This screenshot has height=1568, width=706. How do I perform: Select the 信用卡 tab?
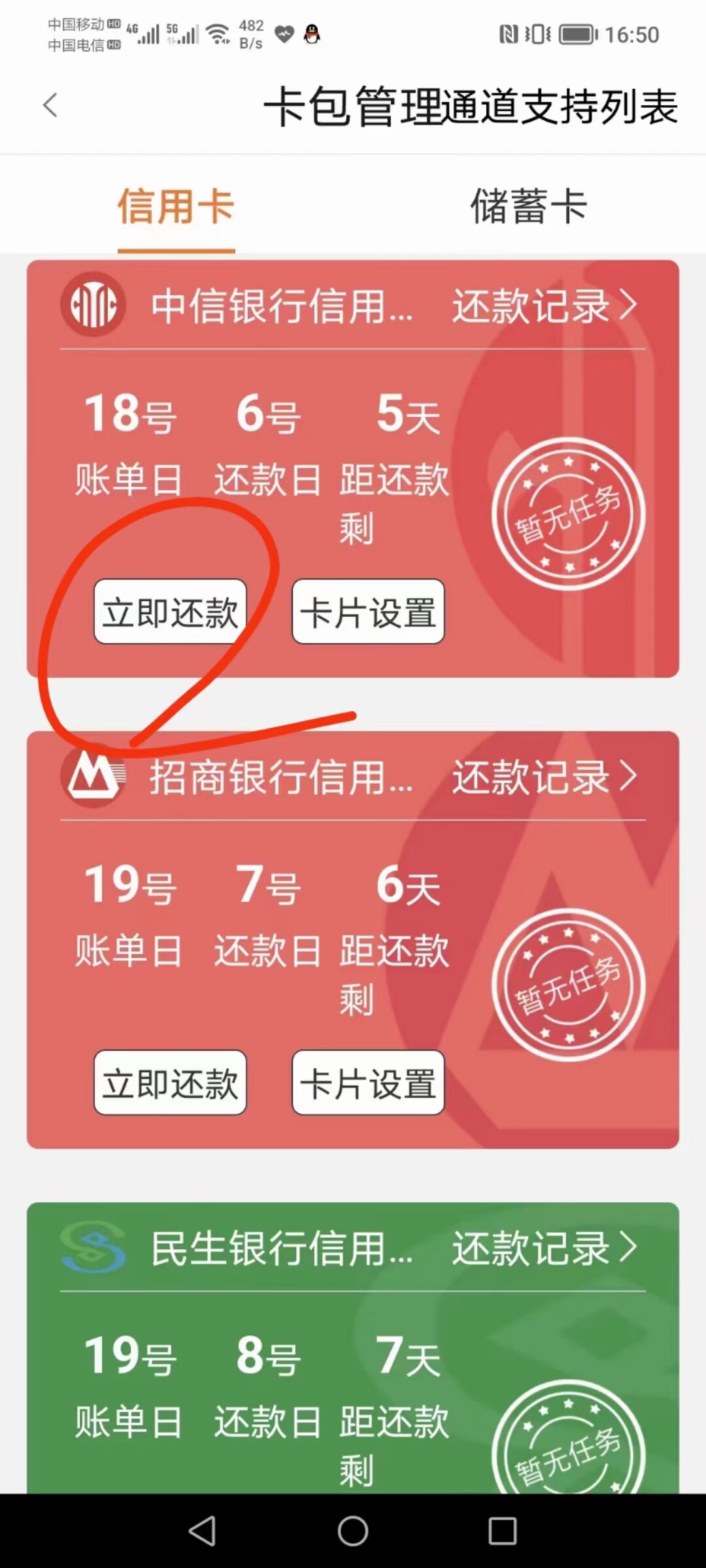(x=176, y=206)
